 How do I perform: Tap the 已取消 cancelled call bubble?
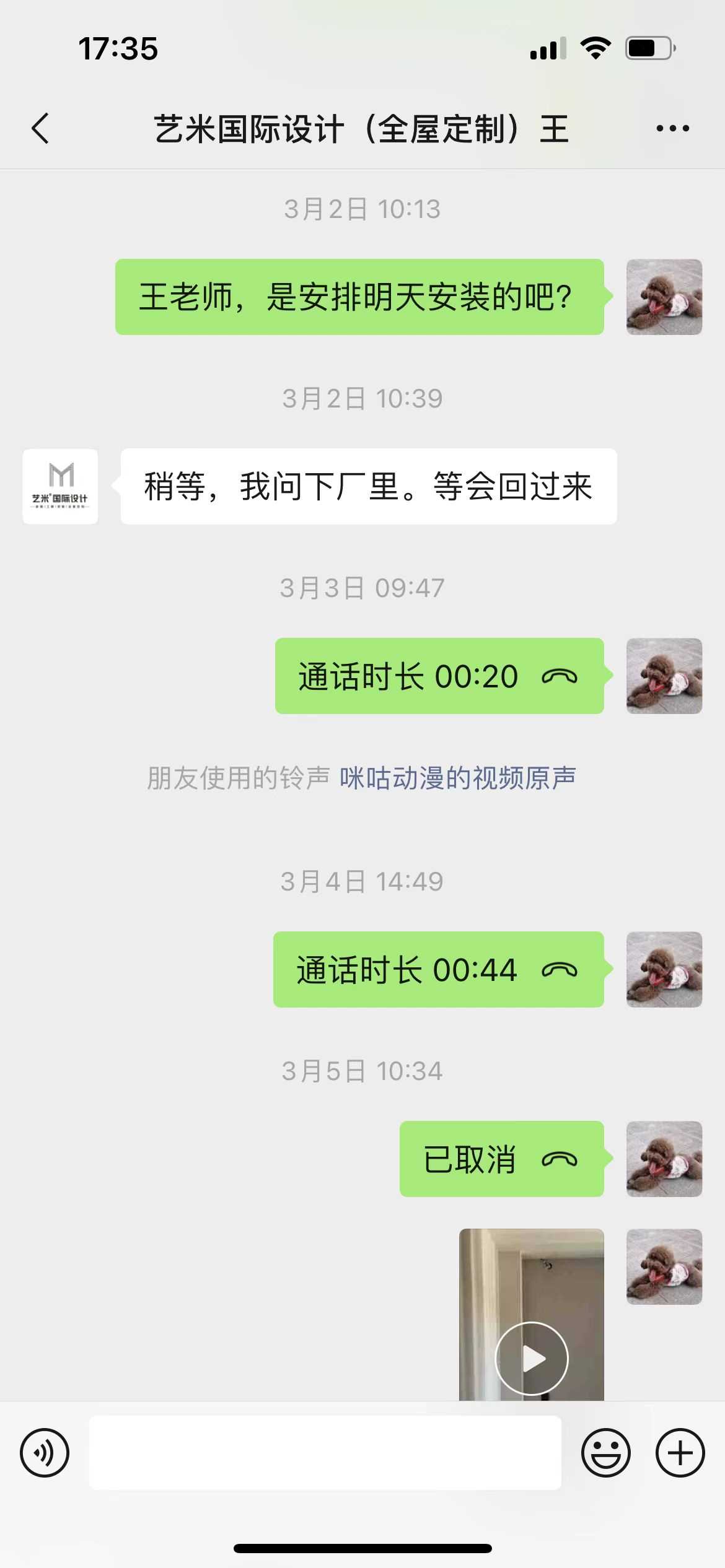pos(501,1159)
